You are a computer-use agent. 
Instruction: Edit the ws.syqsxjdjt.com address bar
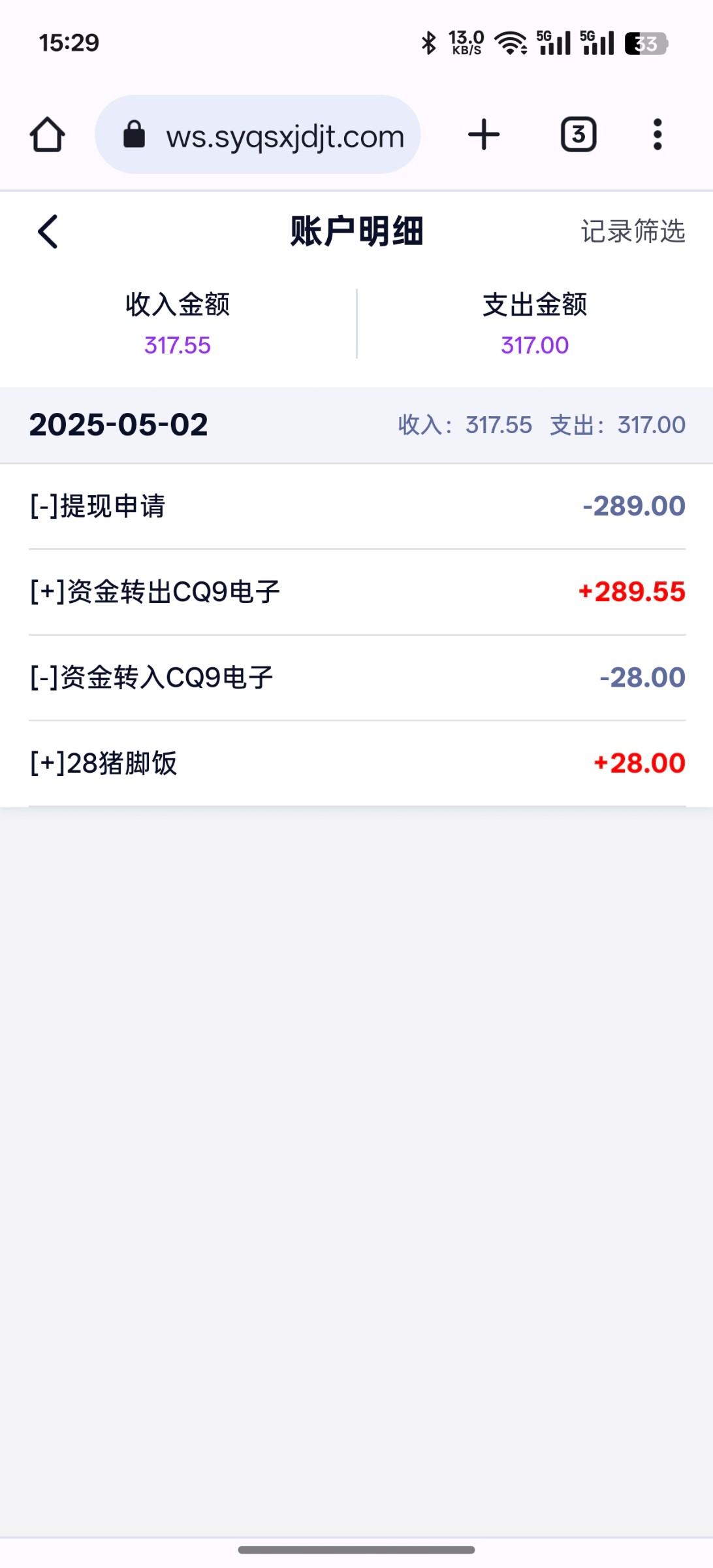click(x=258, y=135)
